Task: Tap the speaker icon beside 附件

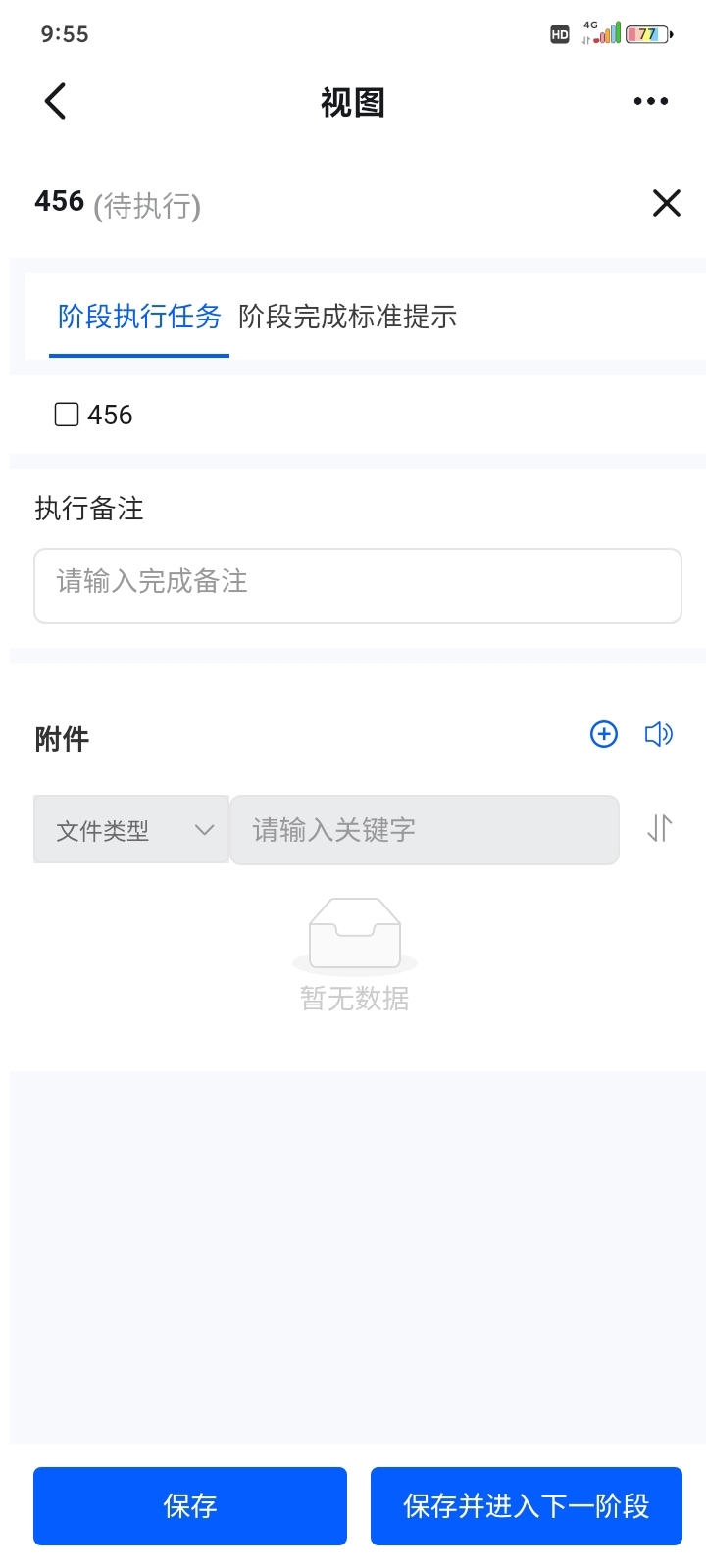Action: (x=659, y=734)
